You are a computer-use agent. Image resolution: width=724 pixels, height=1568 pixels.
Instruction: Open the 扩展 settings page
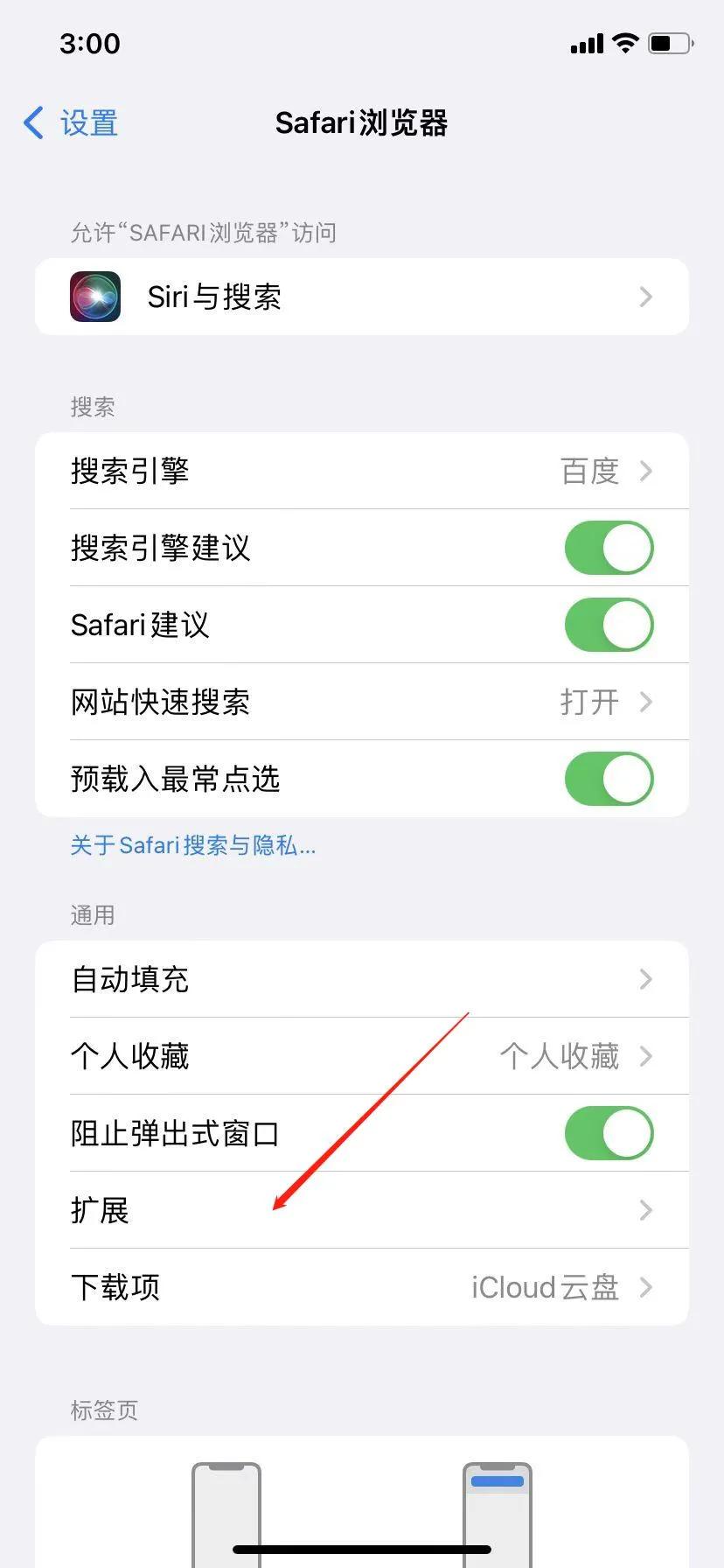(x=362, y=1210)
